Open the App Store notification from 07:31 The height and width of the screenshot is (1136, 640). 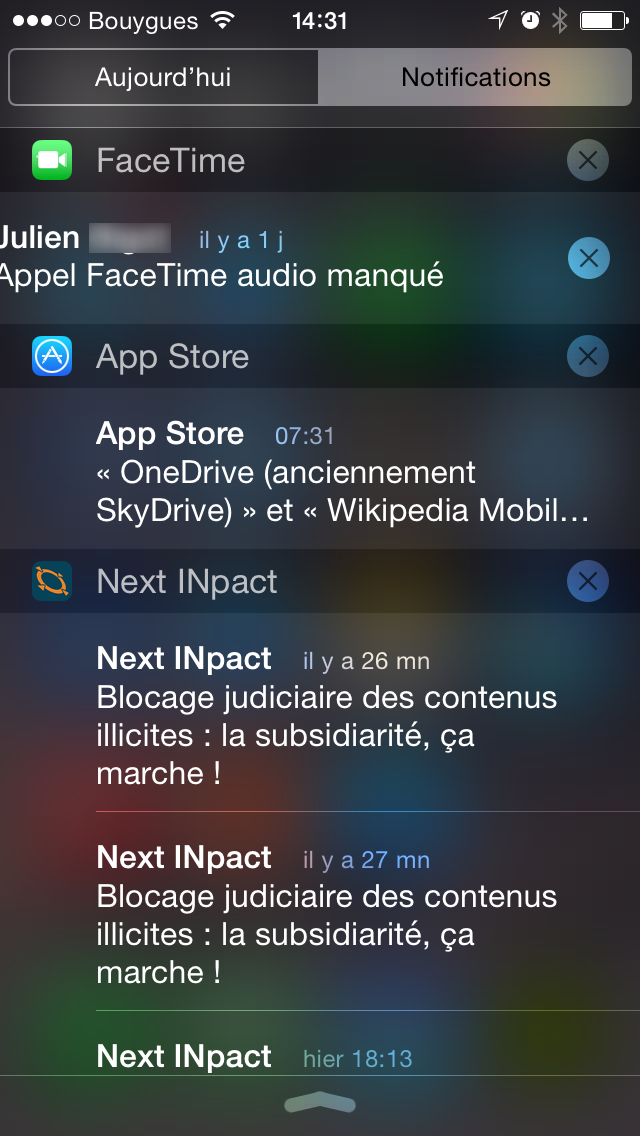[340, 472]
